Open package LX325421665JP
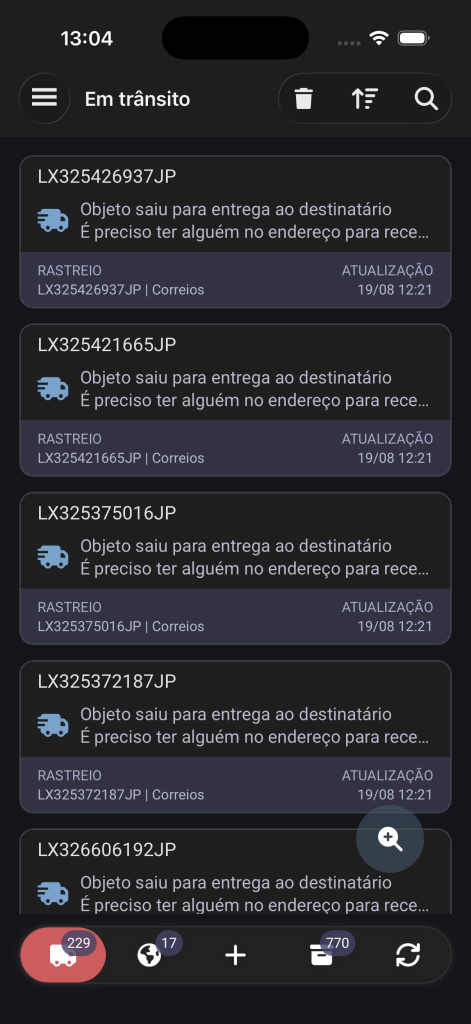This screenshot has height=1024, width=471. (x=235, y=400)
